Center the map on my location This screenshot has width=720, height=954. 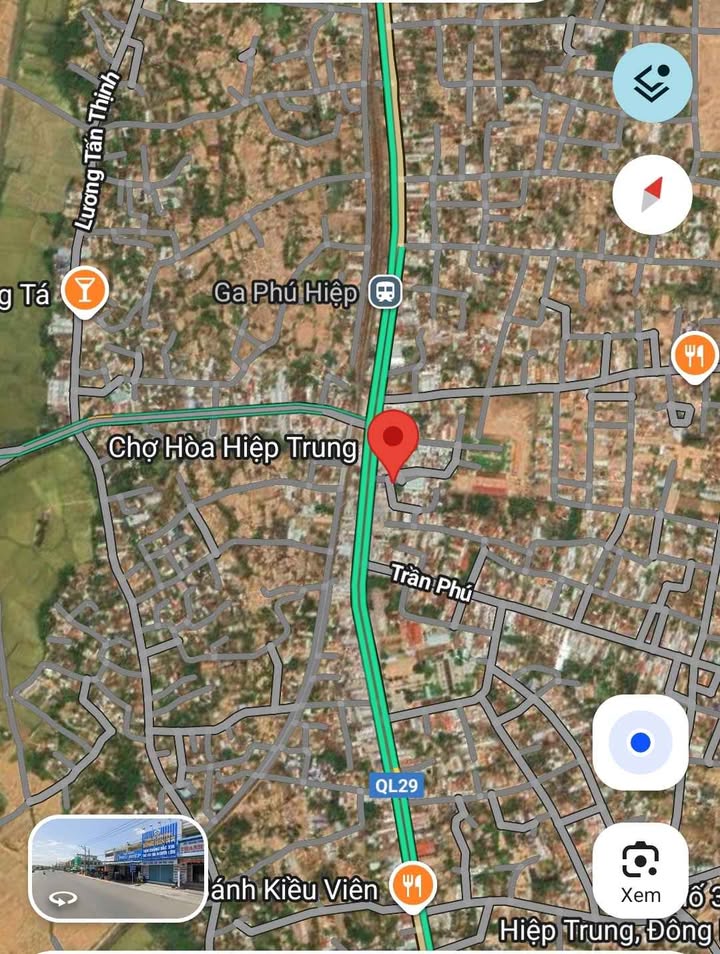click(640, 743)
